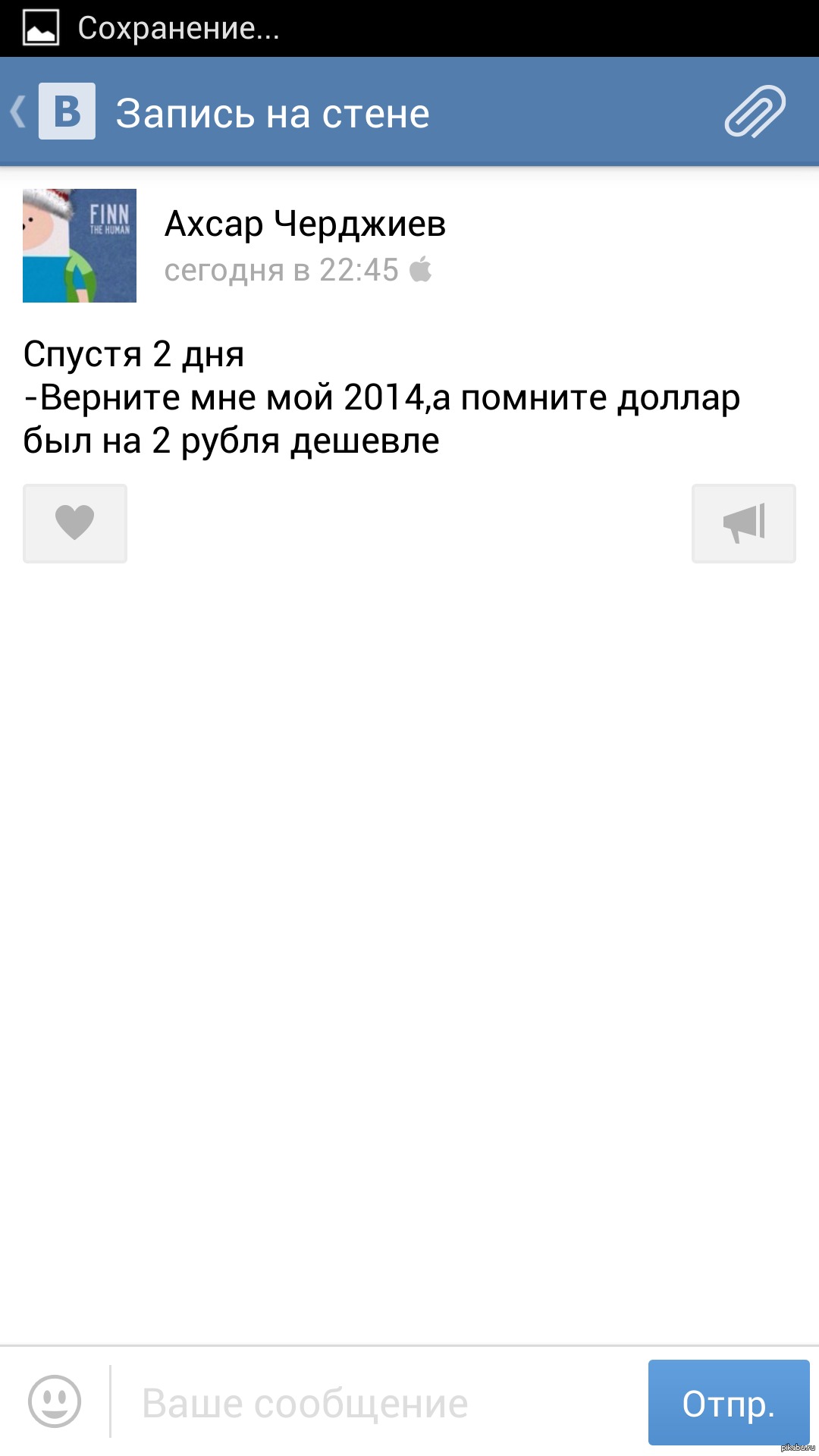The height and width of the screenshot is (1456, 819).
Task: Open Ахсар Черджиев's profile picture
Action: [x=80, y=246]
